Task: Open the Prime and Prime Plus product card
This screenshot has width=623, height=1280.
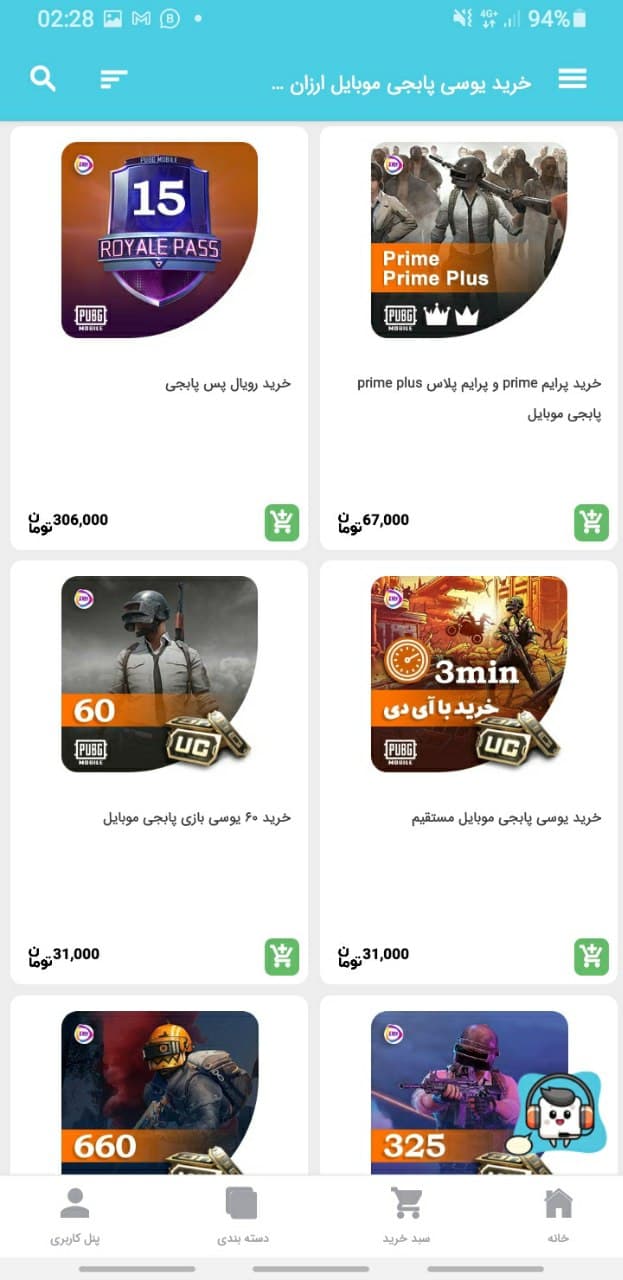Action: coord(469,240)
